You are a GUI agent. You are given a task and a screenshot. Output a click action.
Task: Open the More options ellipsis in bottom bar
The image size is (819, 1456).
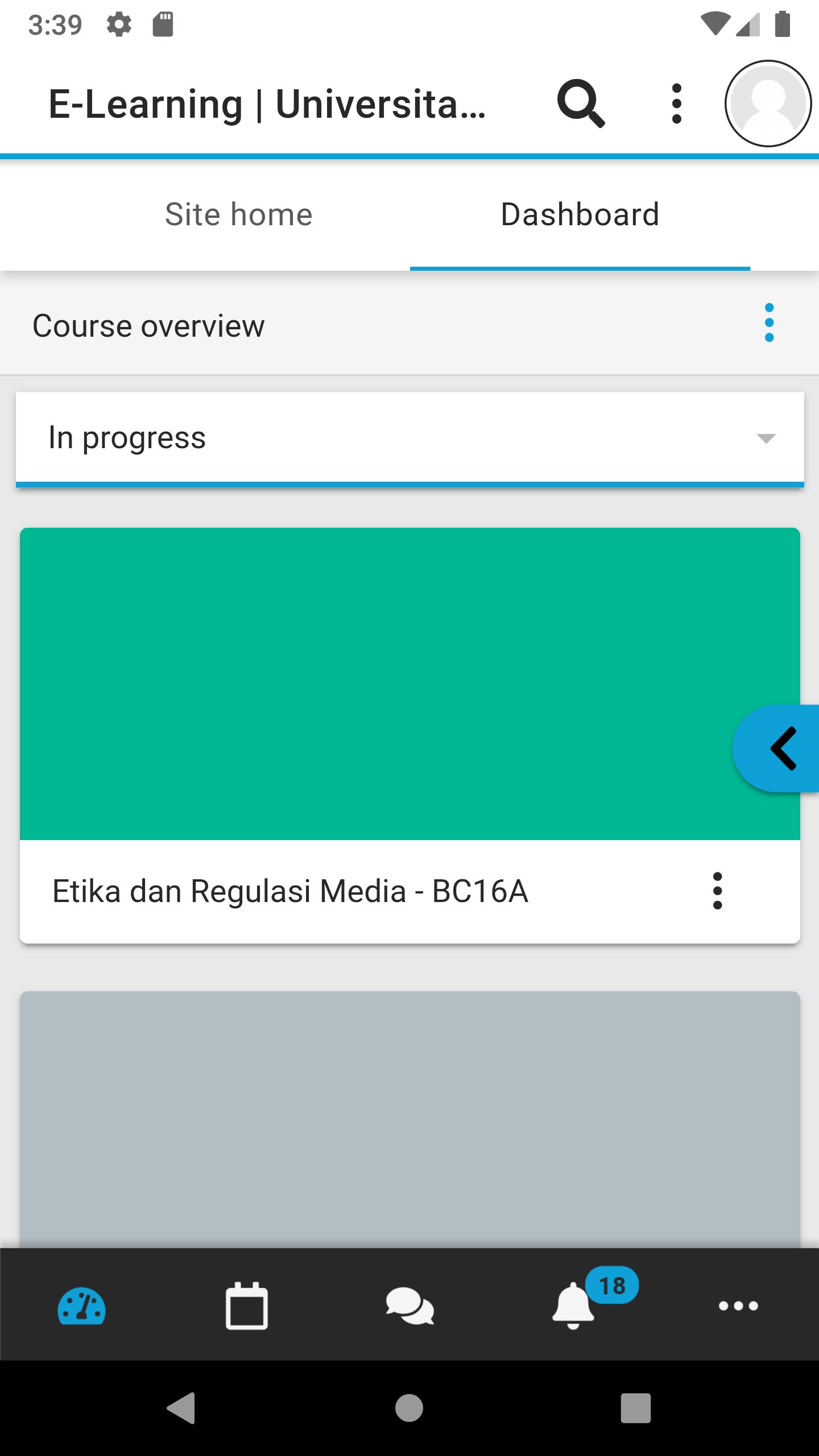coord(737,1306)
